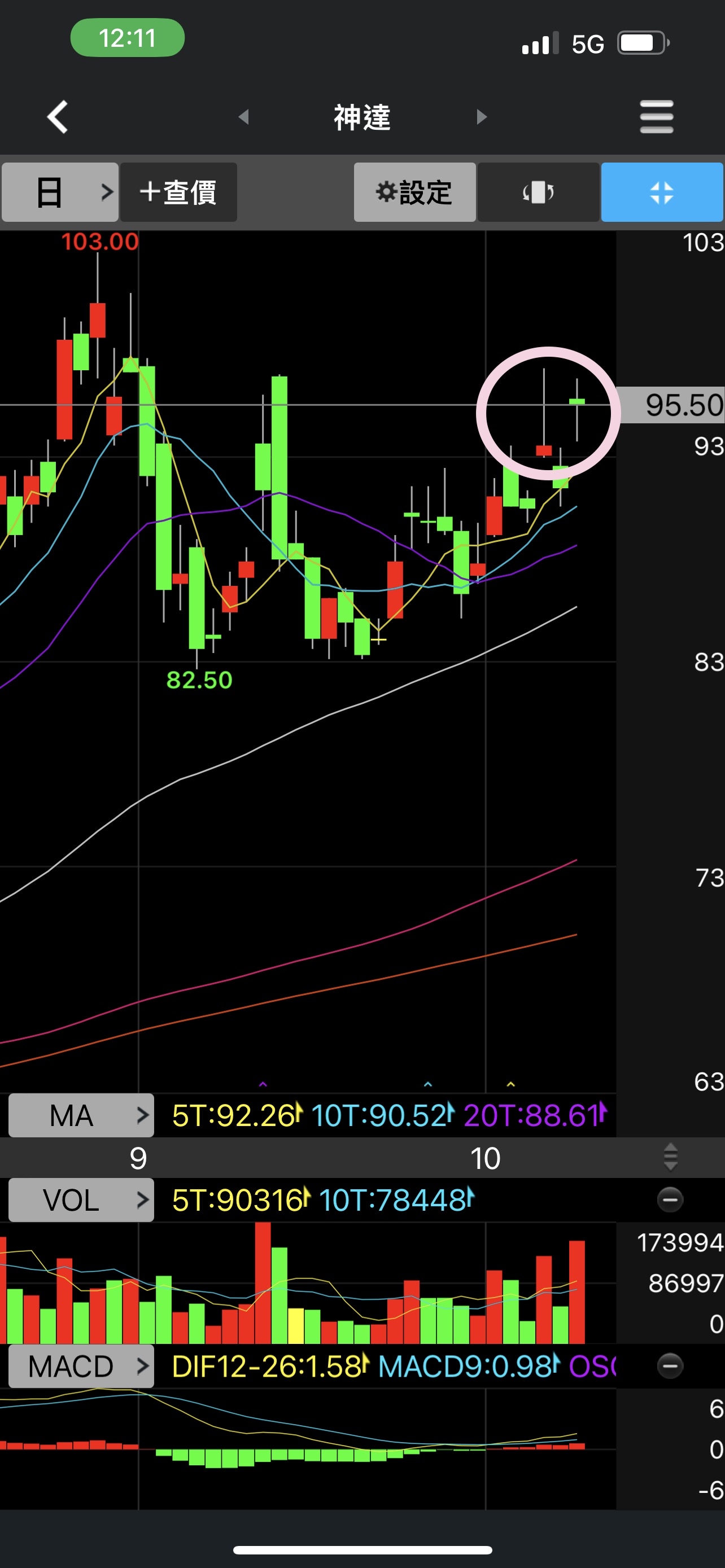Change the VOL indicator selector
725x1568 pixels.
point(81,1201)
